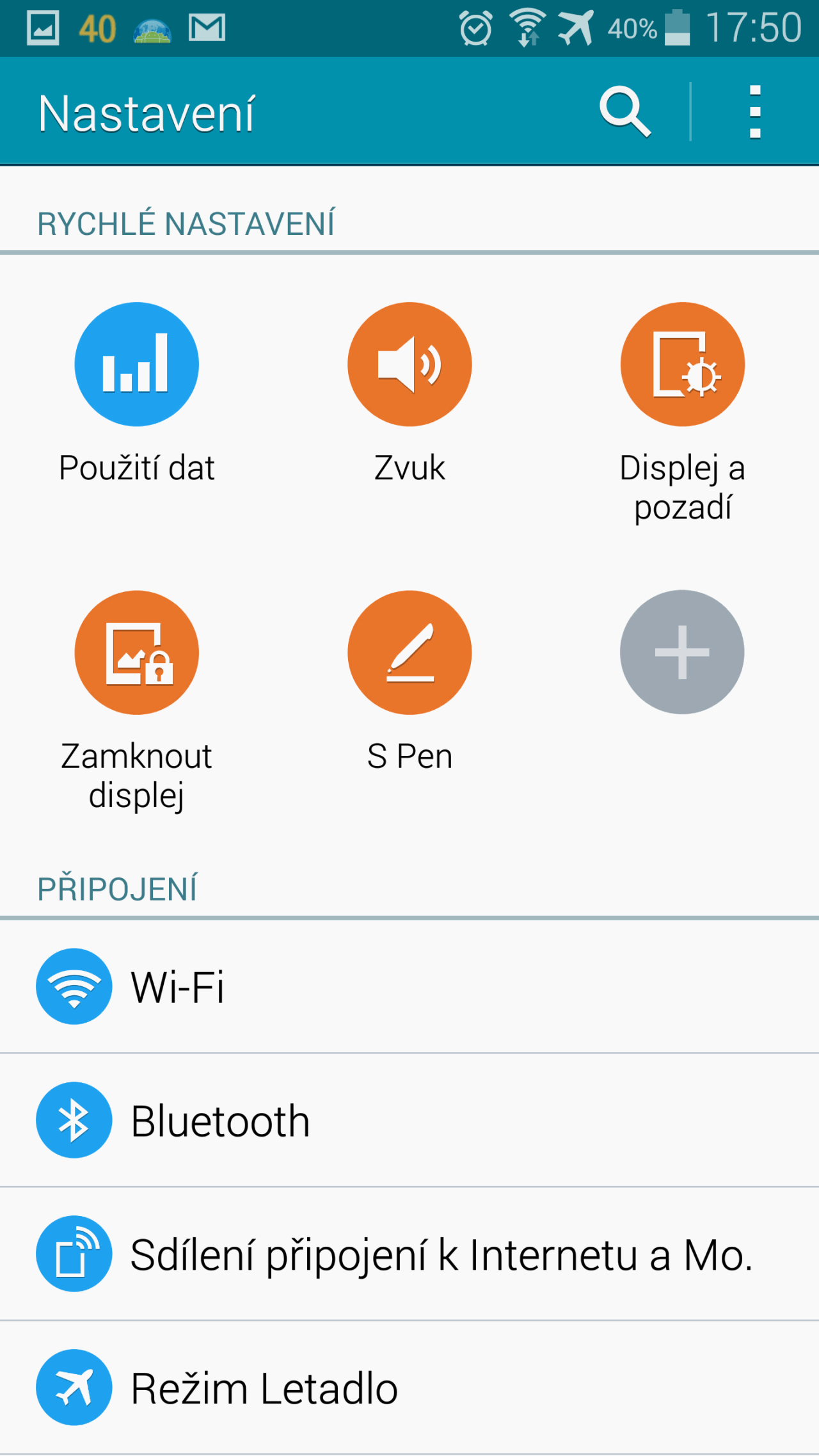Open Wi-Fi settings row
819x1456 pixels.
(x=409, y=986)
